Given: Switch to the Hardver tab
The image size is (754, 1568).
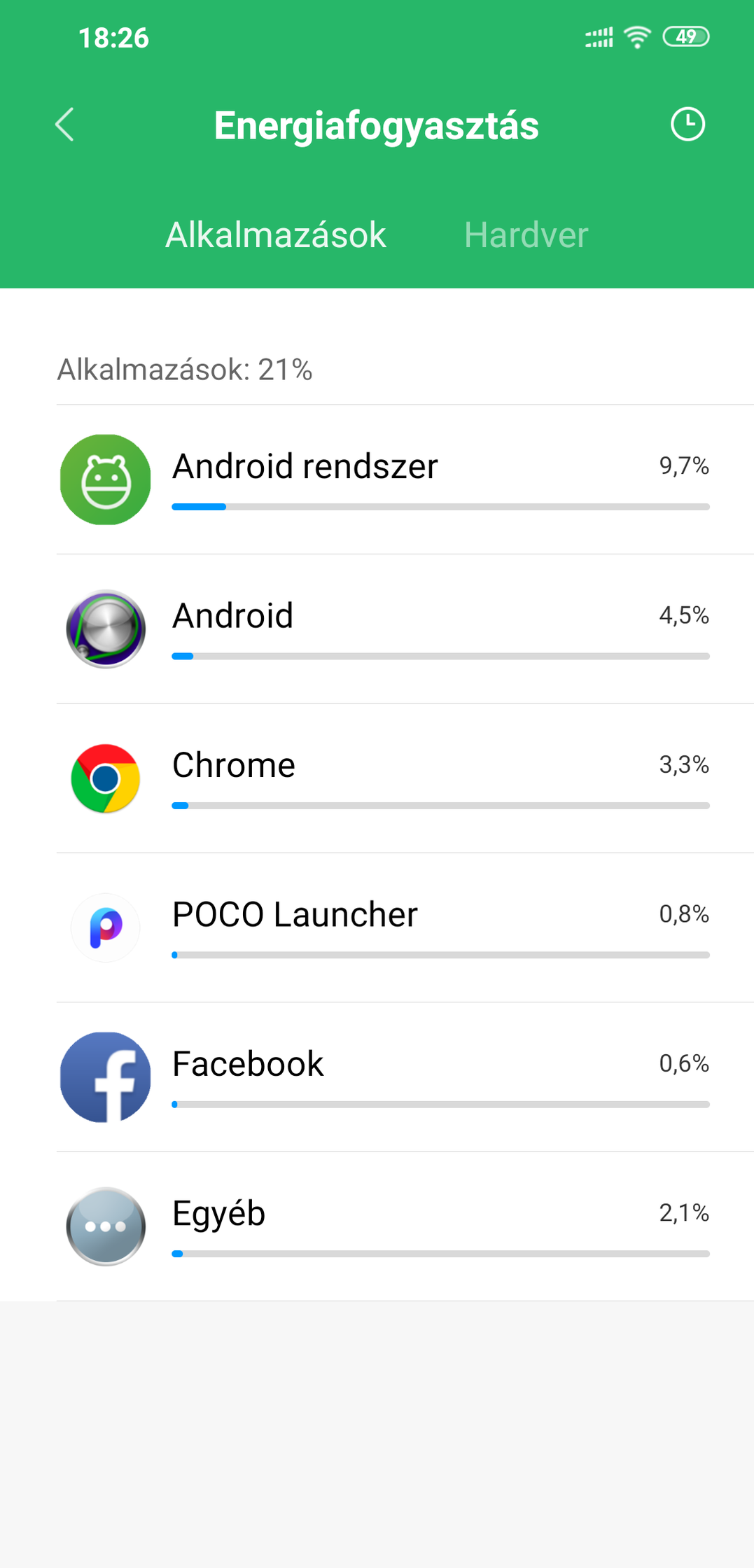Looking at the screenshot, I should 526,234.
